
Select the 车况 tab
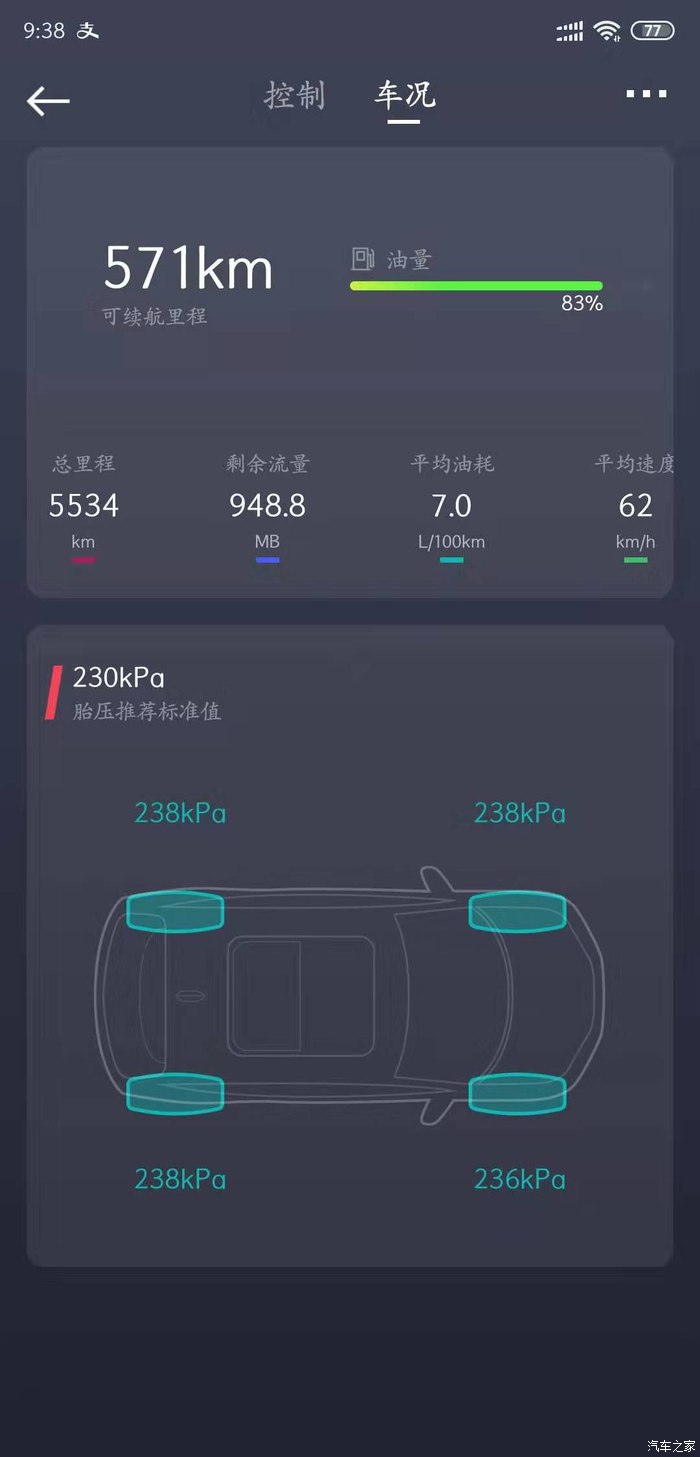tap(405, 96)
